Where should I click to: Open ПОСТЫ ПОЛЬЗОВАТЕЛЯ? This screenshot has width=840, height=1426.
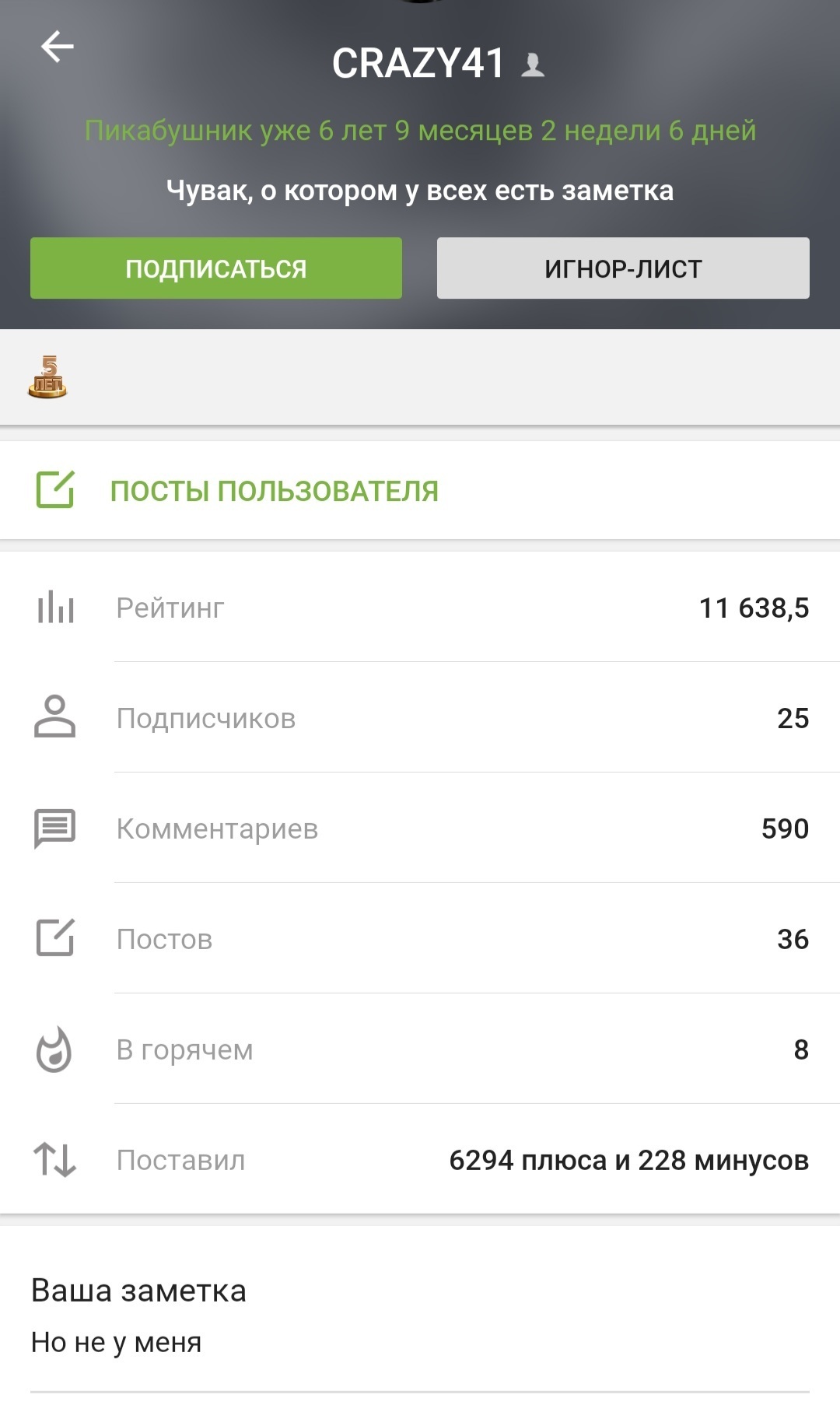coord(274,491)
